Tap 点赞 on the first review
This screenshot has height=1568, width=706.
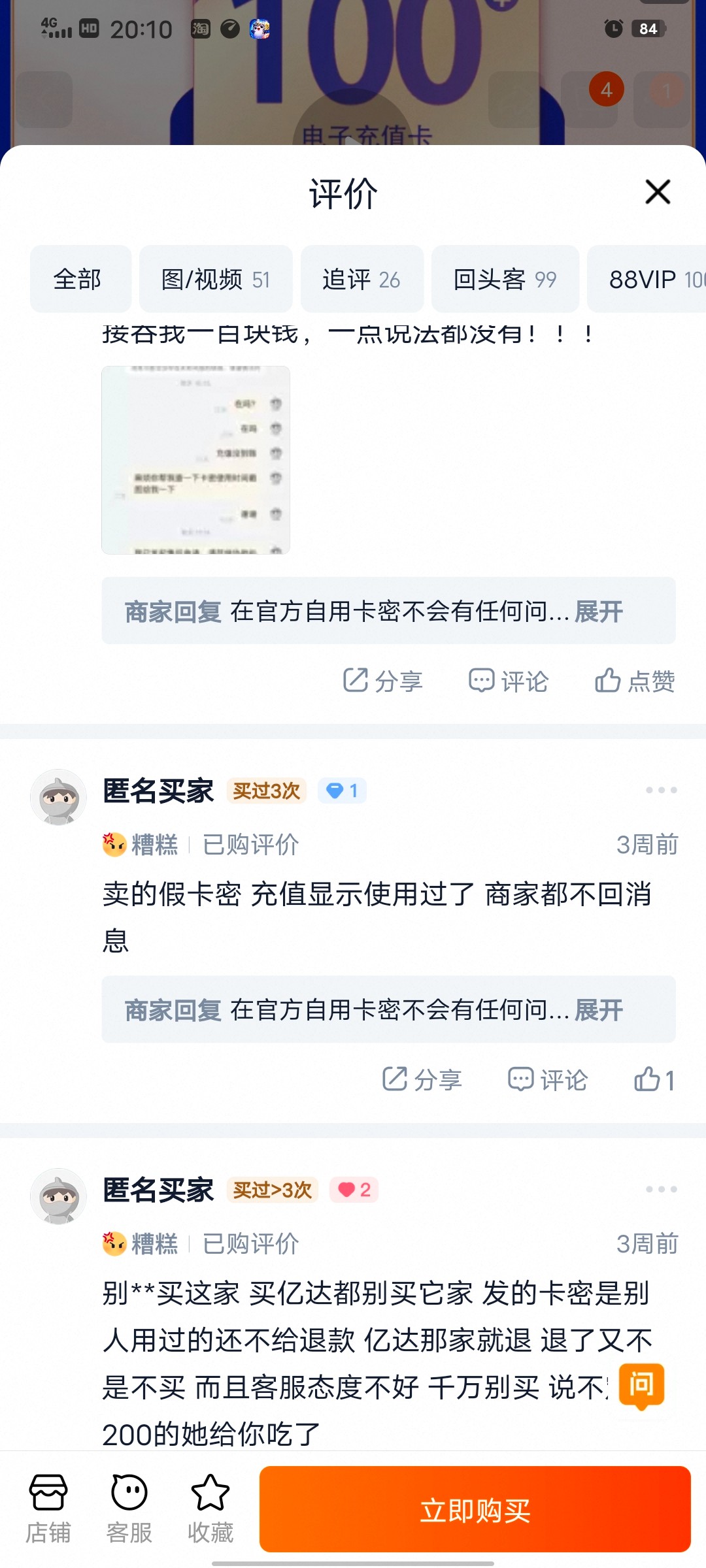[x=634, y=681]
